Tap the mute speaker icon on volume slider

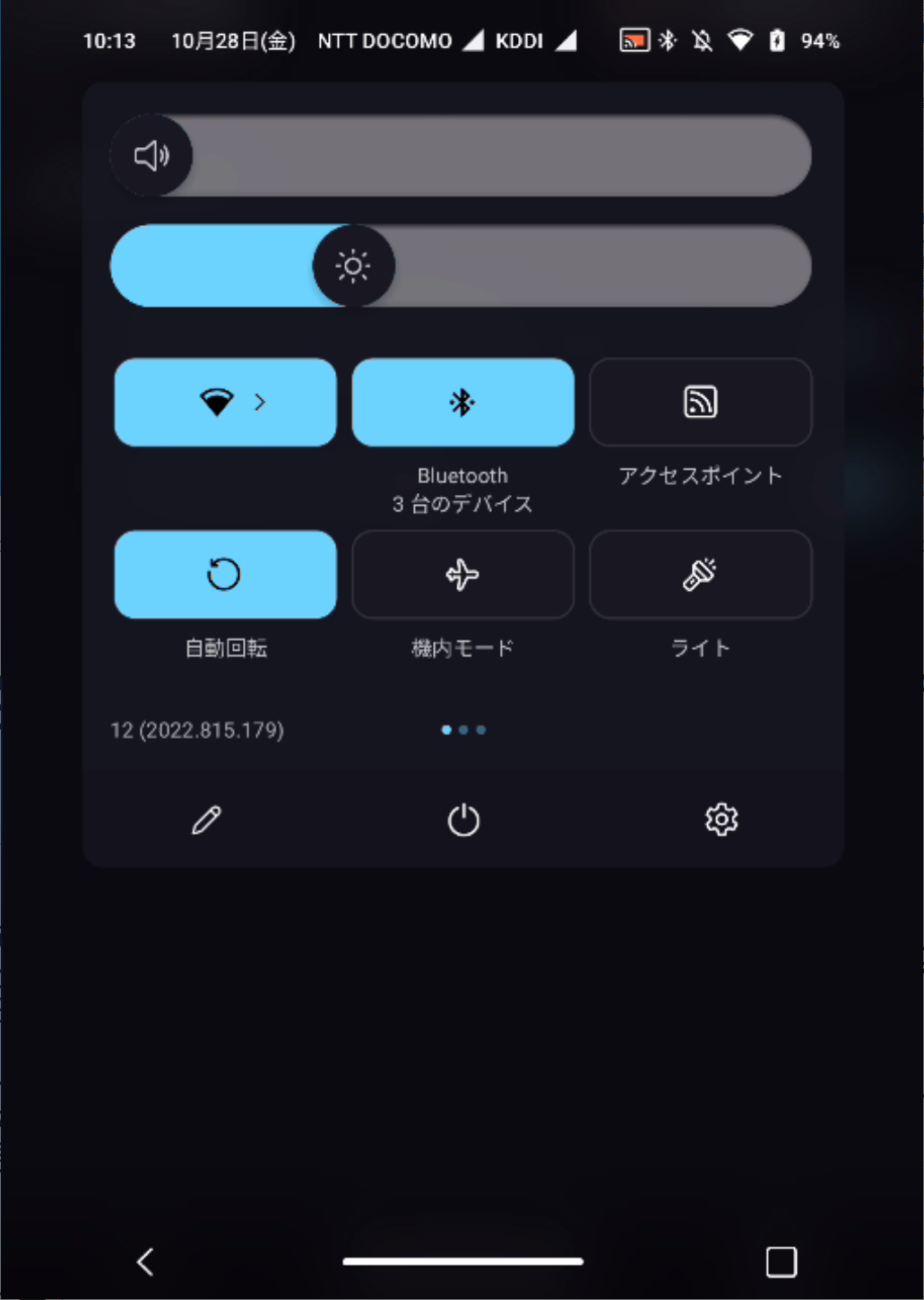[151, 155]
